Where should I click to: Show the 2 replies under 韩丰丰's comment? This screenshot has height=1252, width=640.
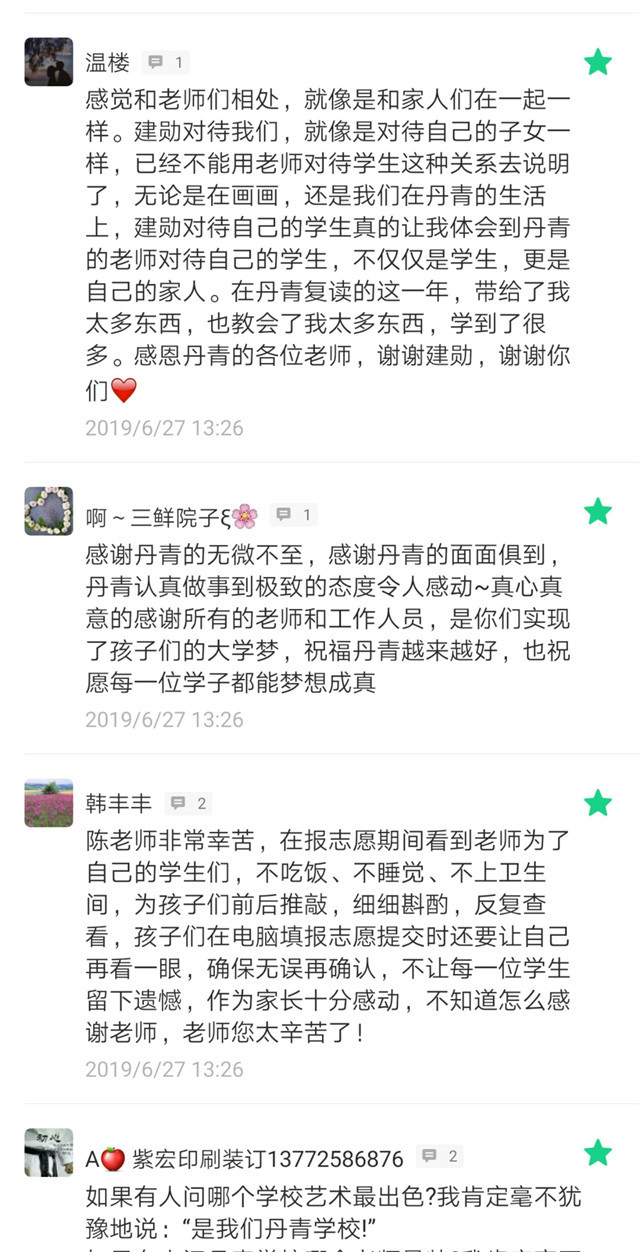[x=188, y=803]
